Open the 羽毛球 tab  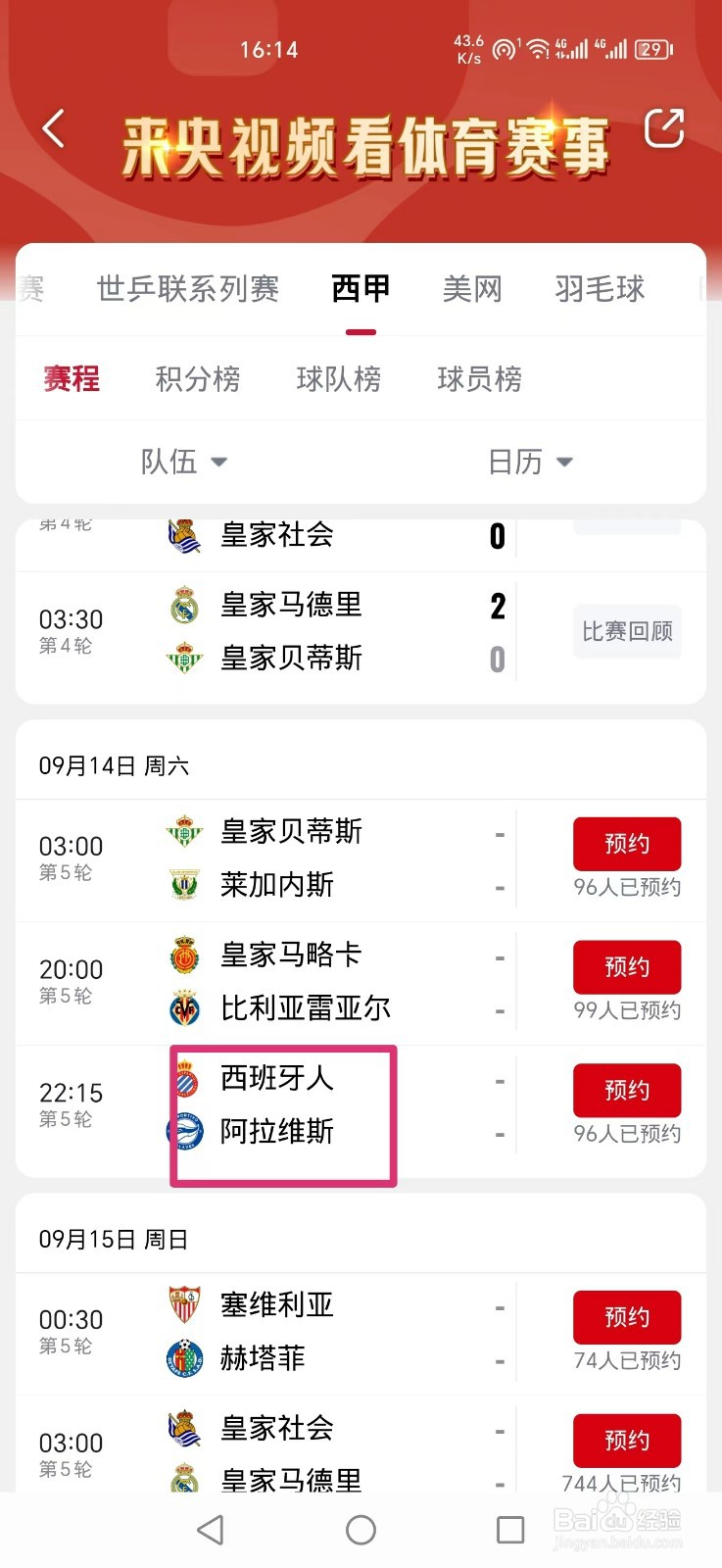(600, 289)
